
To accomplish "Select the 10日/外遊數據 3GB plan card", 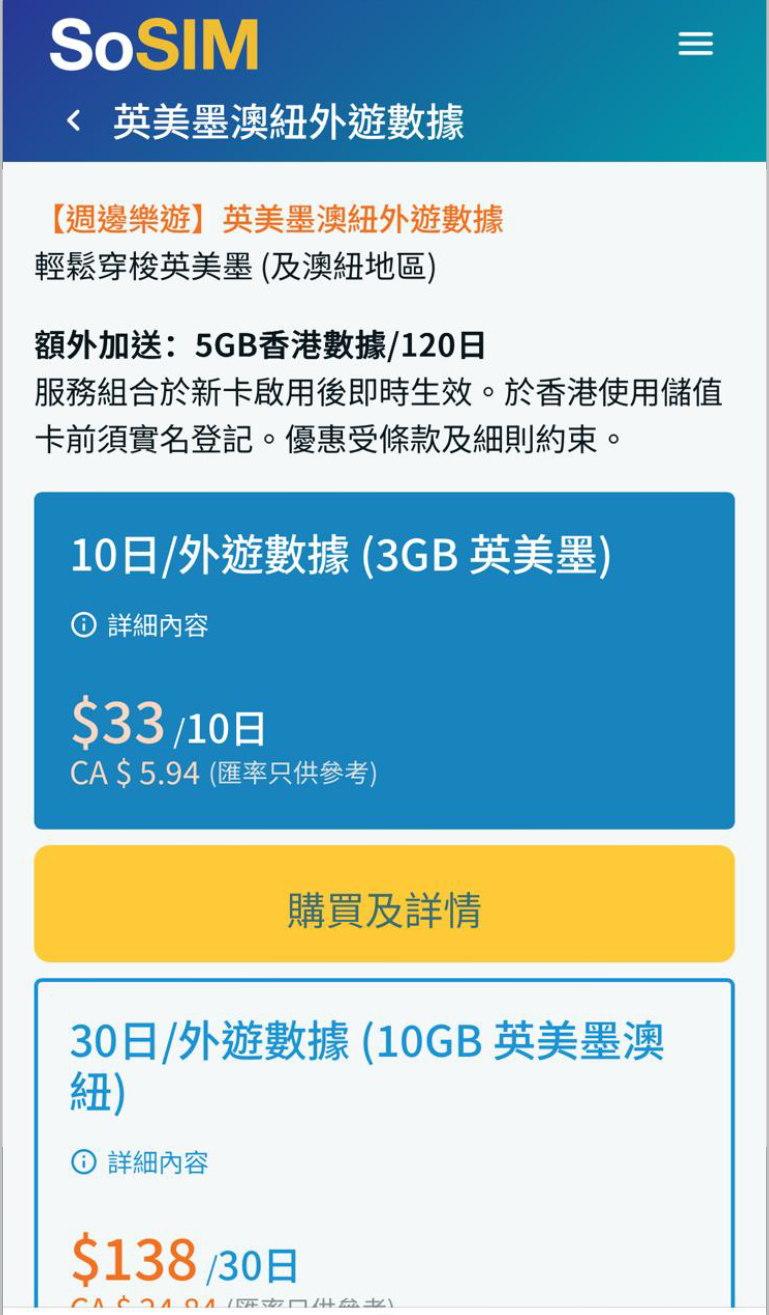I will tap(384, 690).
